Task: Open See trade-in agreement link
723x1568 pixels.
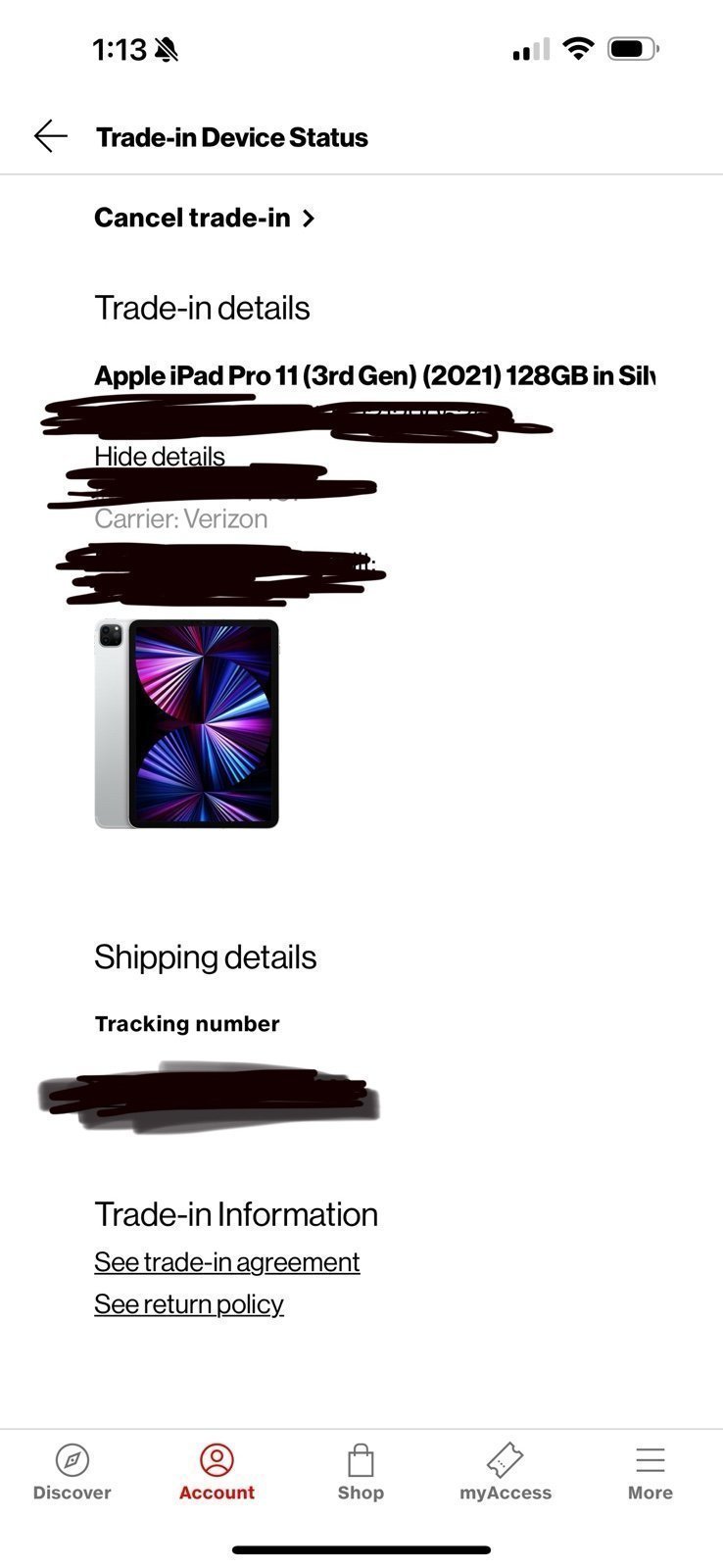Action: tap(226, 1262)
